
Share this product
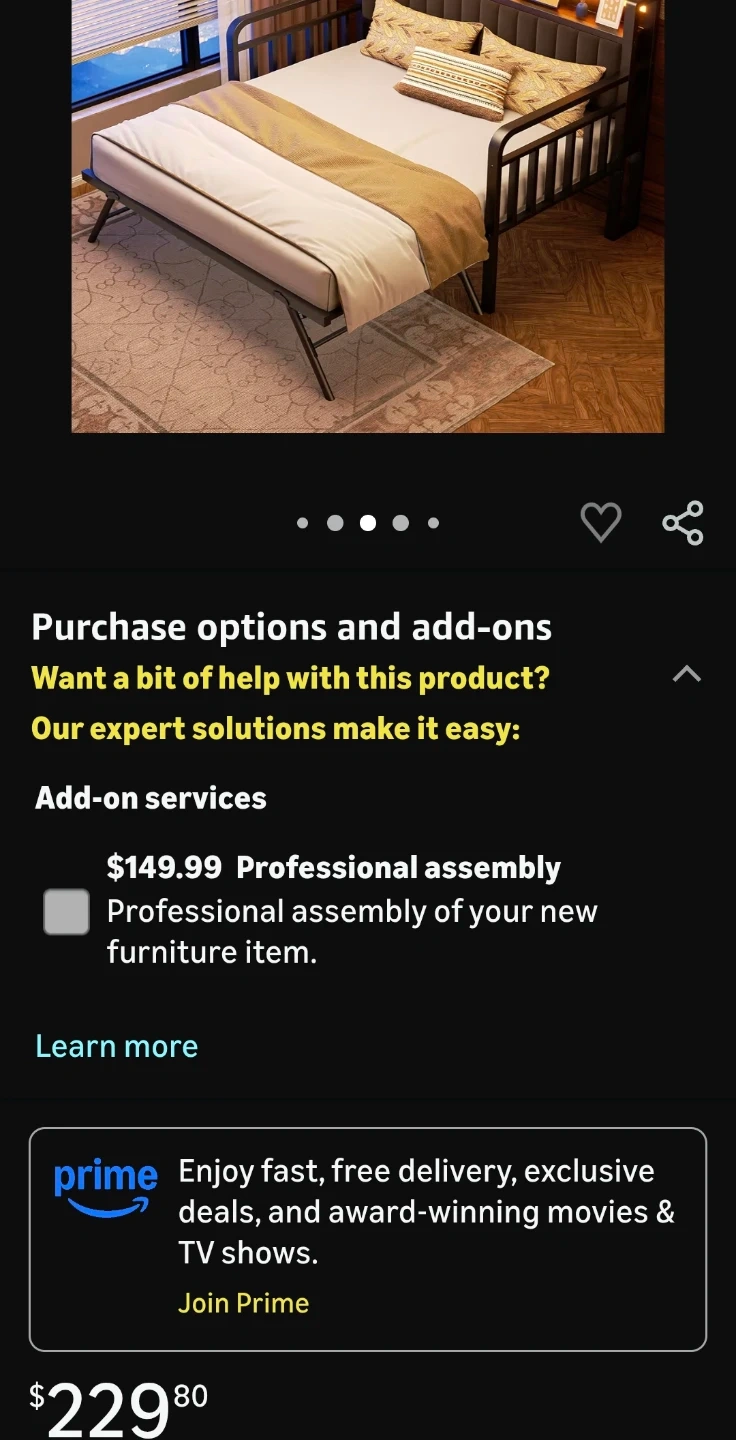pos(683,523)
